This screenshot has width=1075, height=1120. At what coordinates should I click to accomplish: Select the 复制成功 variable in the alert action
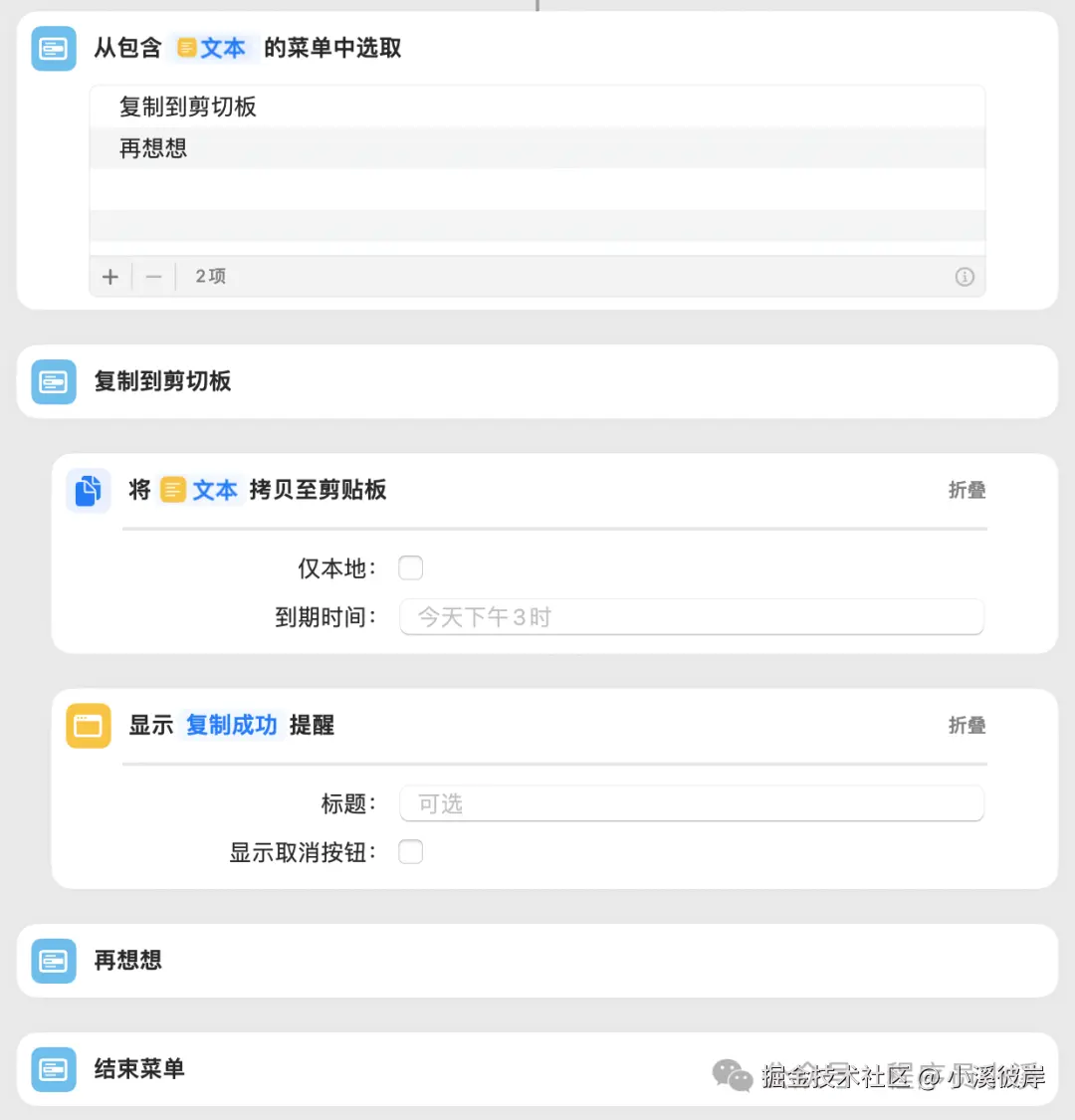coord(231,726)
